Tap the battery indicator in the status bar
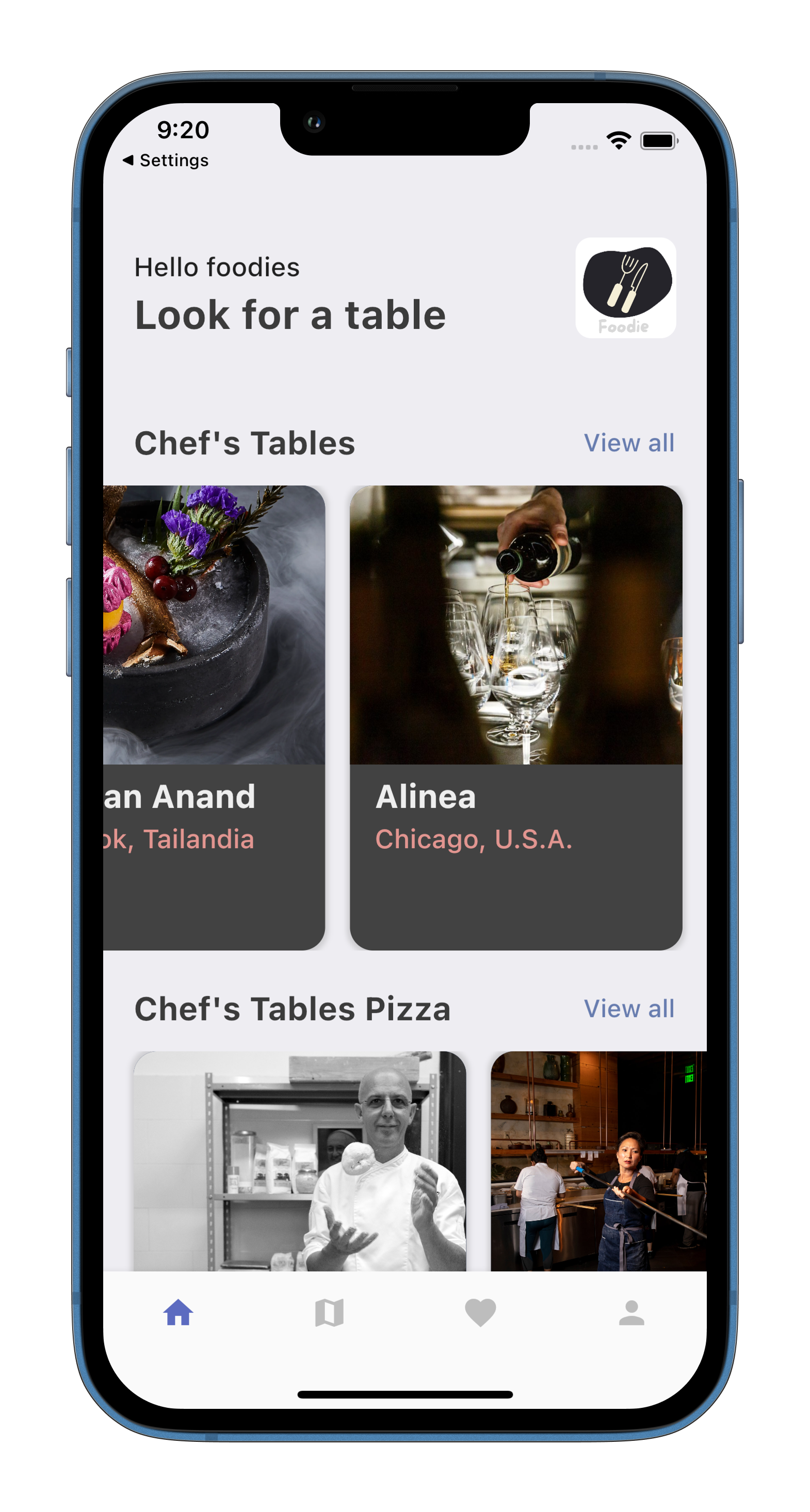This screenshot has height=1512, width=810. (659, 141)
